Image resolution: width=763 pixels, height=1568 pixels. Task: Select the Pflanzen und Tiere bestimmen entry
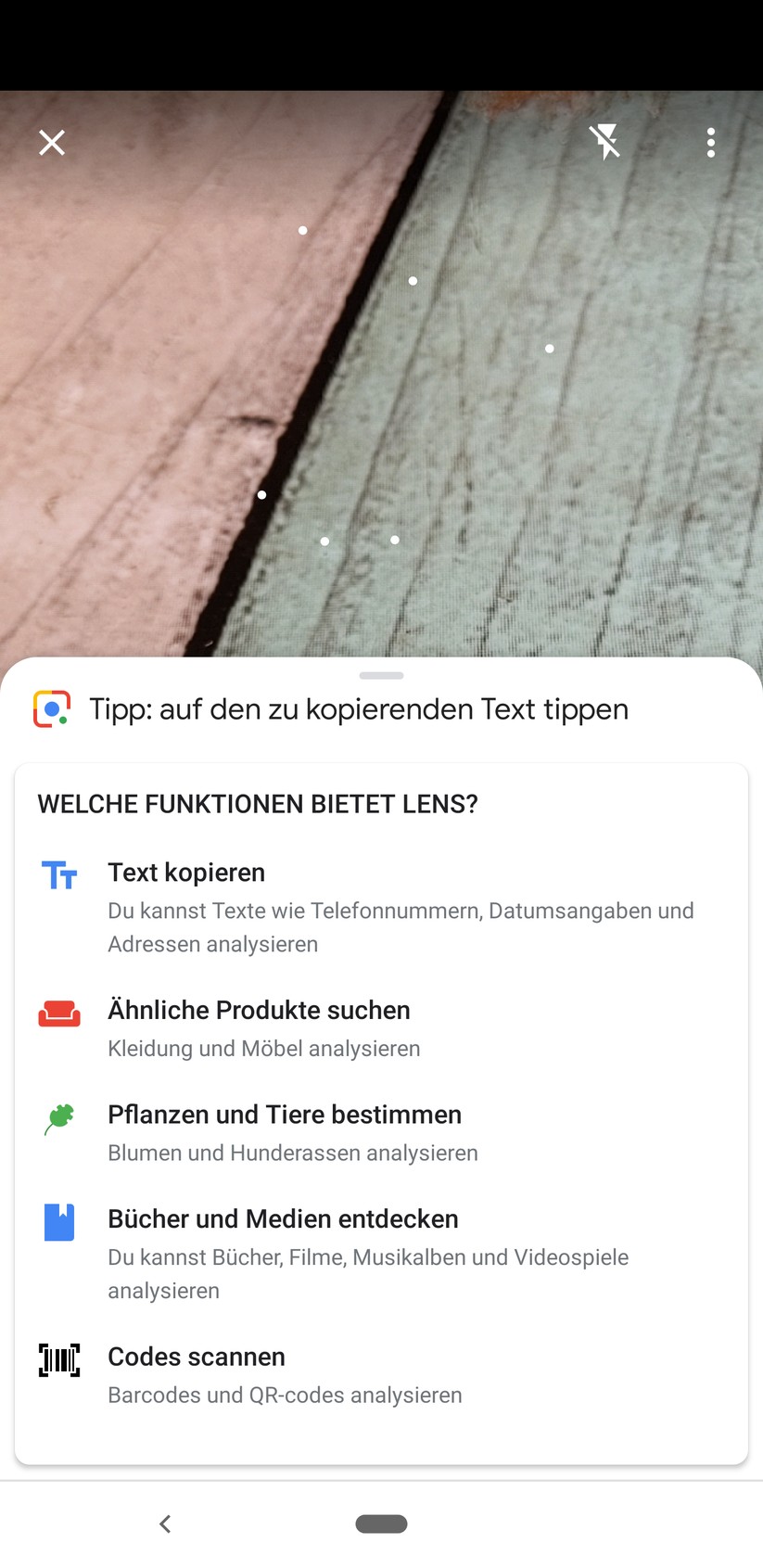[x=285, y=1115]
